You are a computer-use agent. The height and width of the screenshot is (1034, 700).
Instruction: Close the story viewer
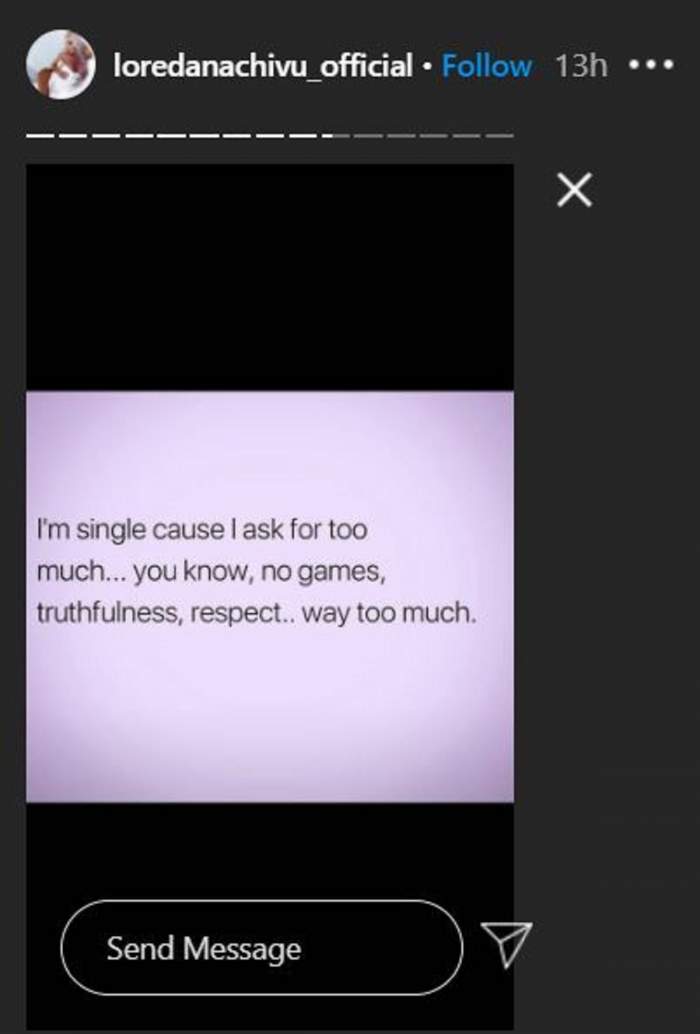[574, 189]
